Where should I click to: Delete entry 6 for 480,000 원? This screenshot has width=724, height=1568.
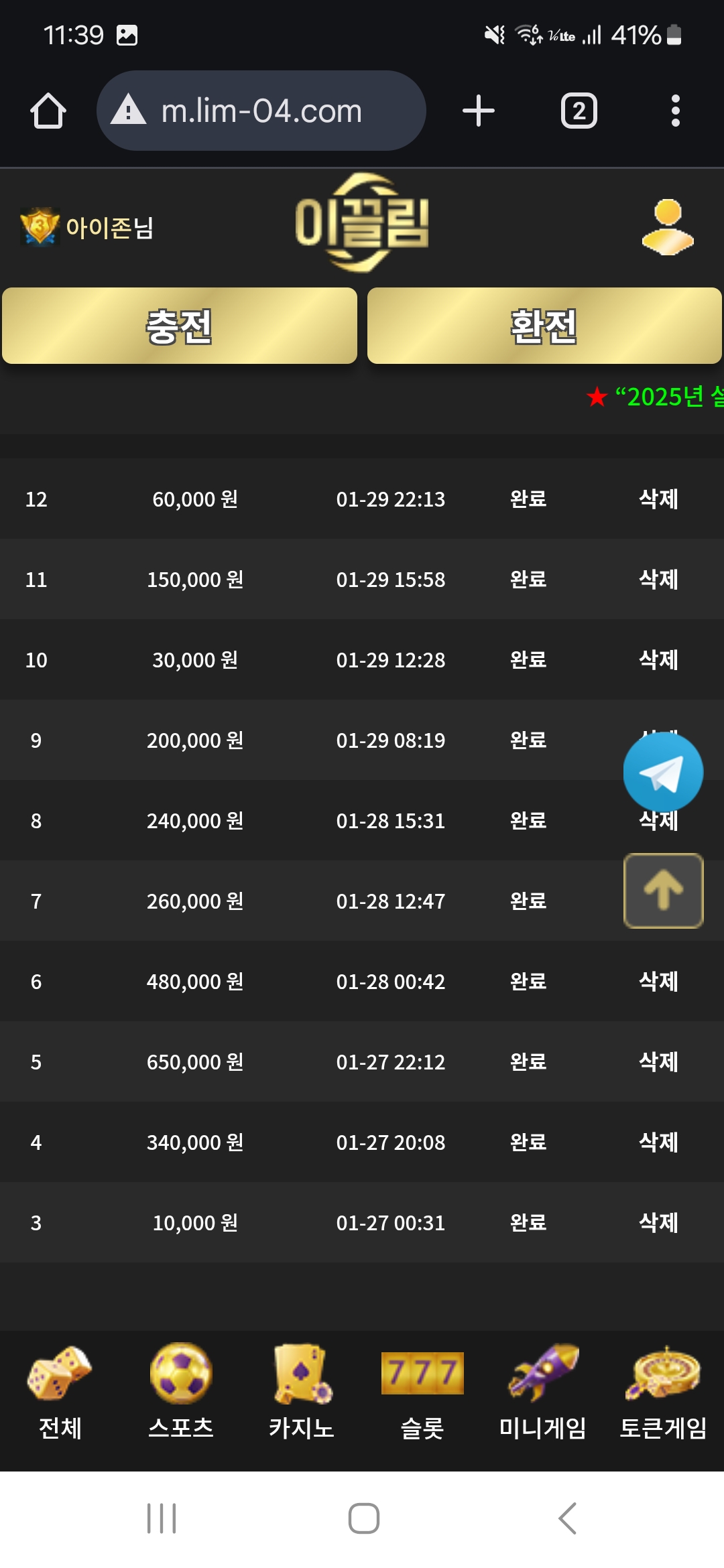(659, 981)
